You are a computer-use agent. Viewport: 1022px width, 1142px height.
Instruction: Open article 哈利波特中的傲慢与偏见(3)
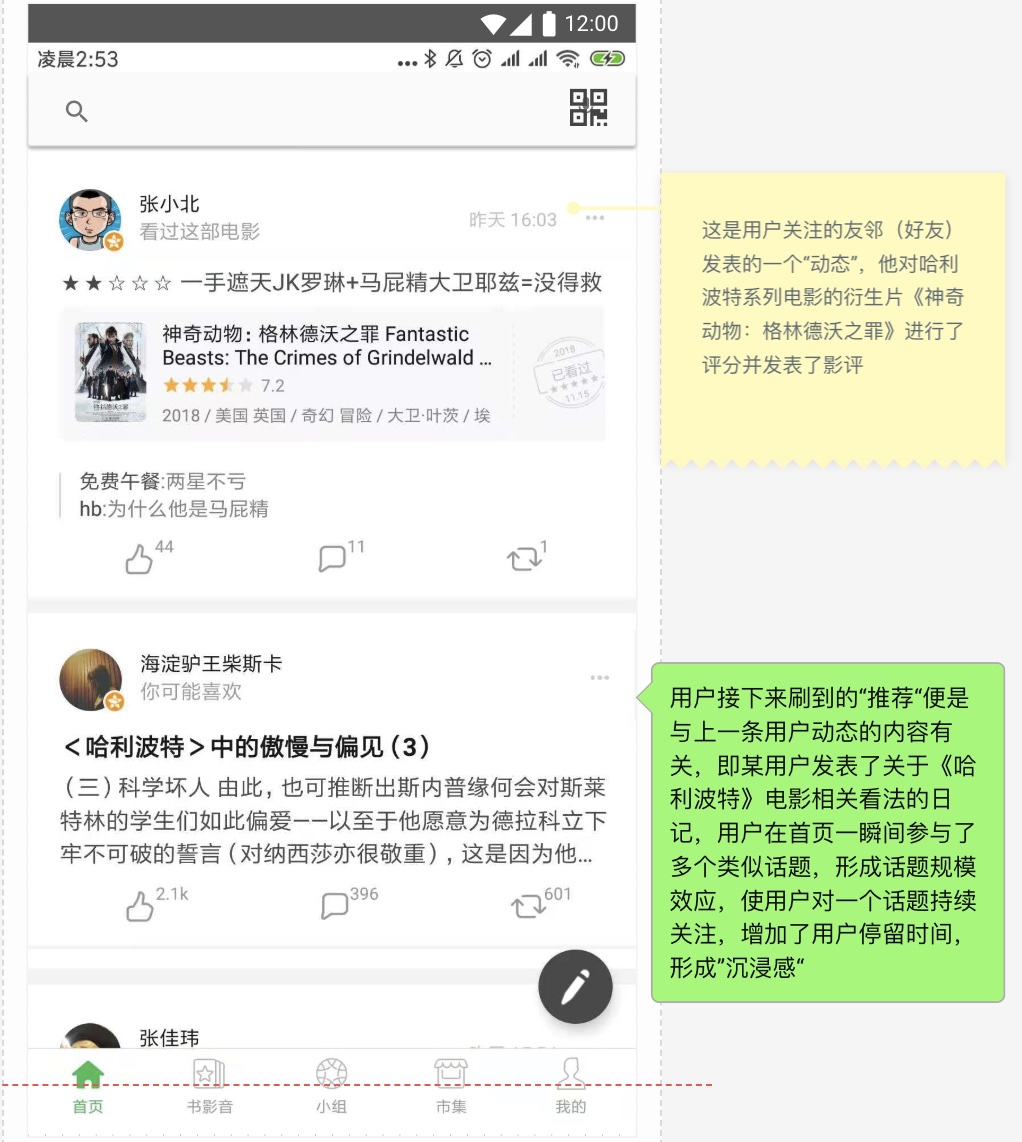click(x=246, y=746)
